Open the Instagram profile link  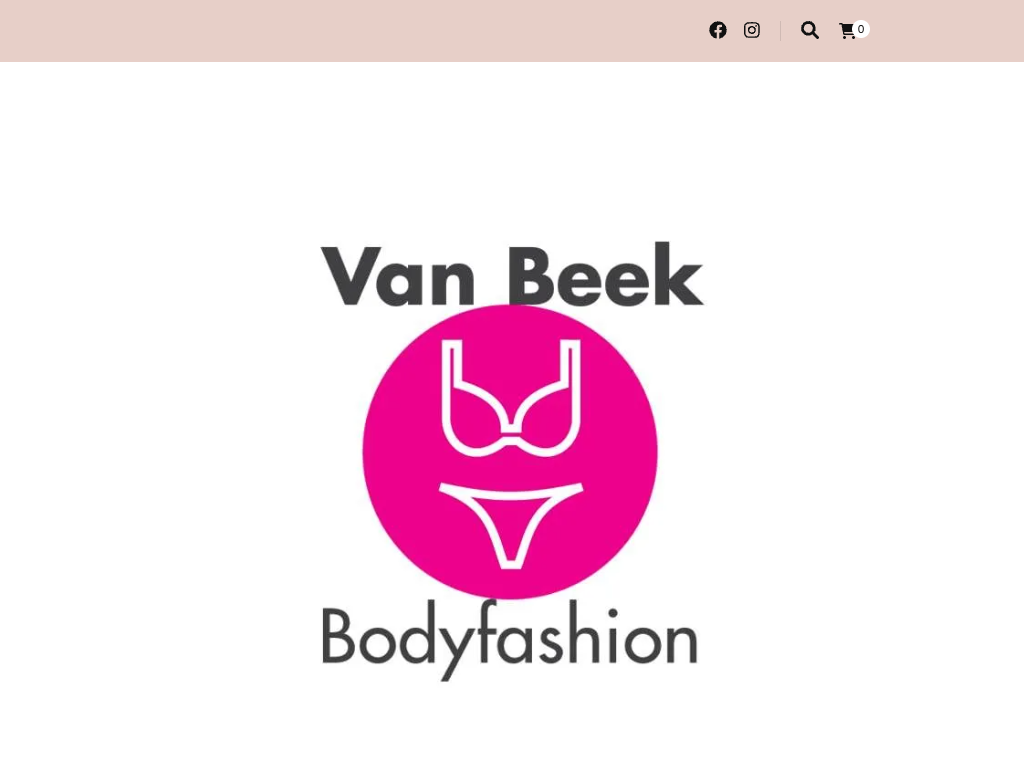pyautogui.click(x=752, y=30)
